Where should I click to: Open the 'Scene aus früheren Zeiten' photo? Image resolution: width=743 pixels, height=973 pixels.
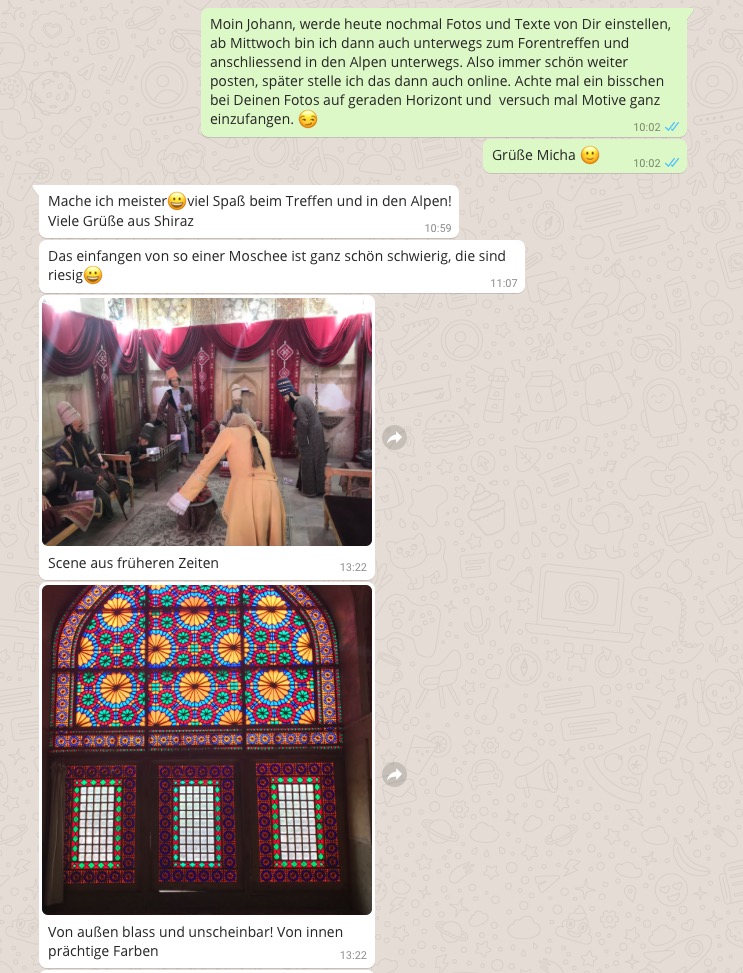(x=207, y=421)
